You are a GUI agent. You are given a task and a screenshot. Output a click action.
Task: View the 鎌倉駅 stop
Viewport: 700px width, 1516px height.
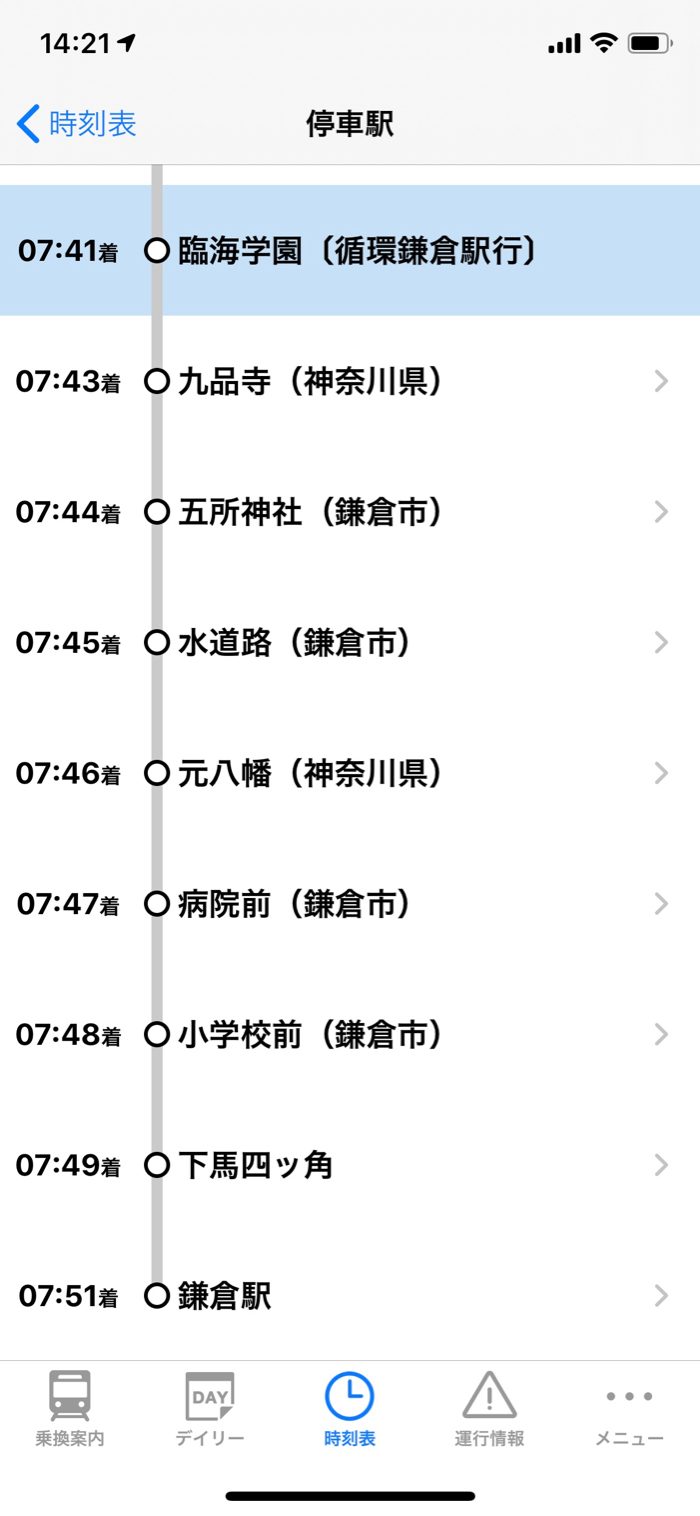350,1296
